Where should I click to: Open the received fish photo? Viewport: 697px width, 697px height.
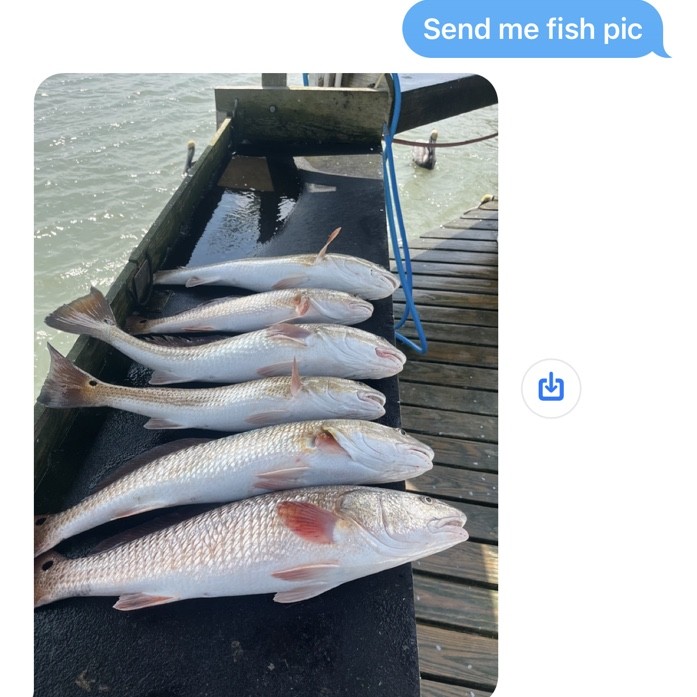coord(265,385)
